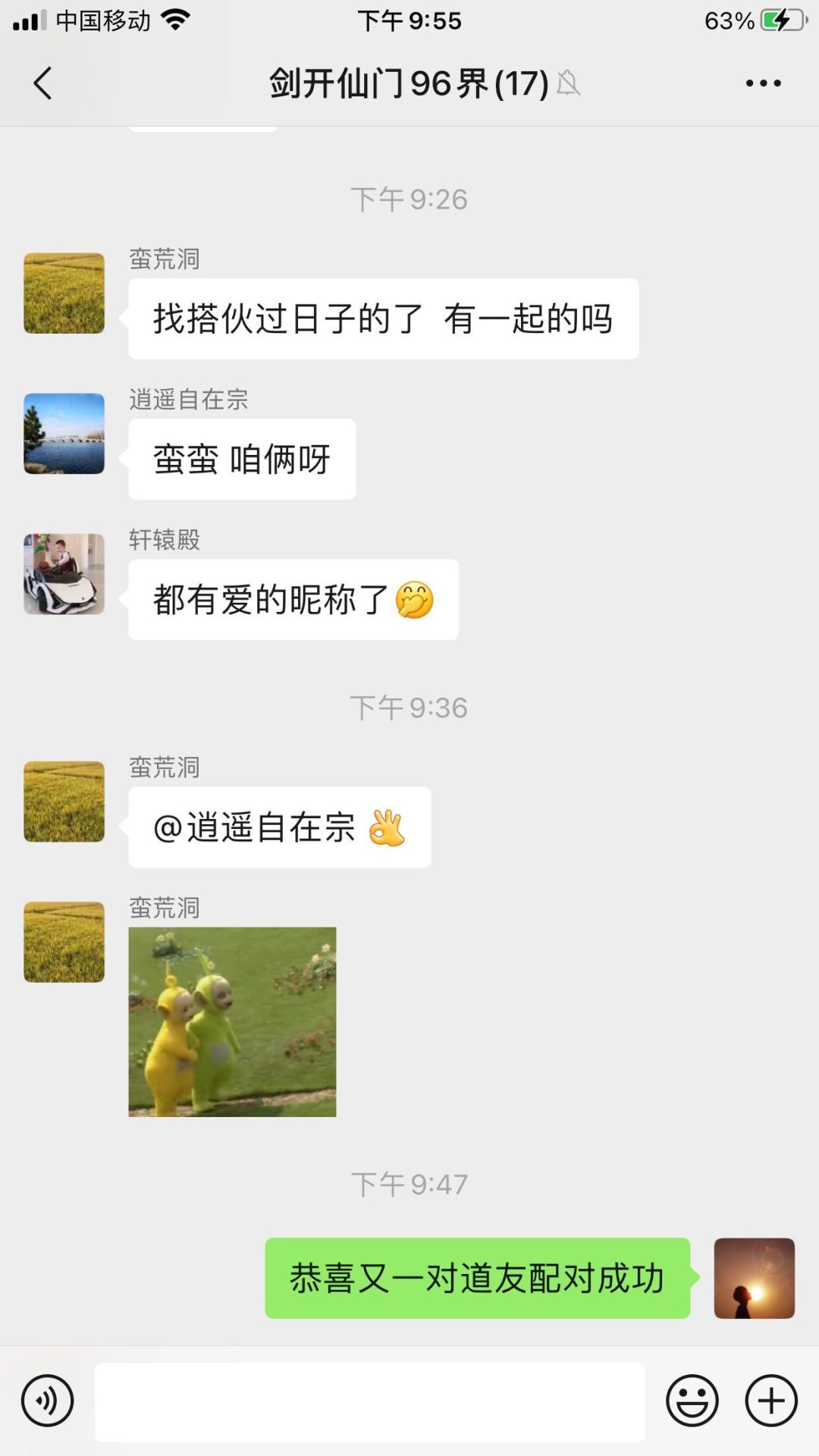
Task: Open the Teletubbies image sent by 蛮荒洞
Action: point(232,1021)
